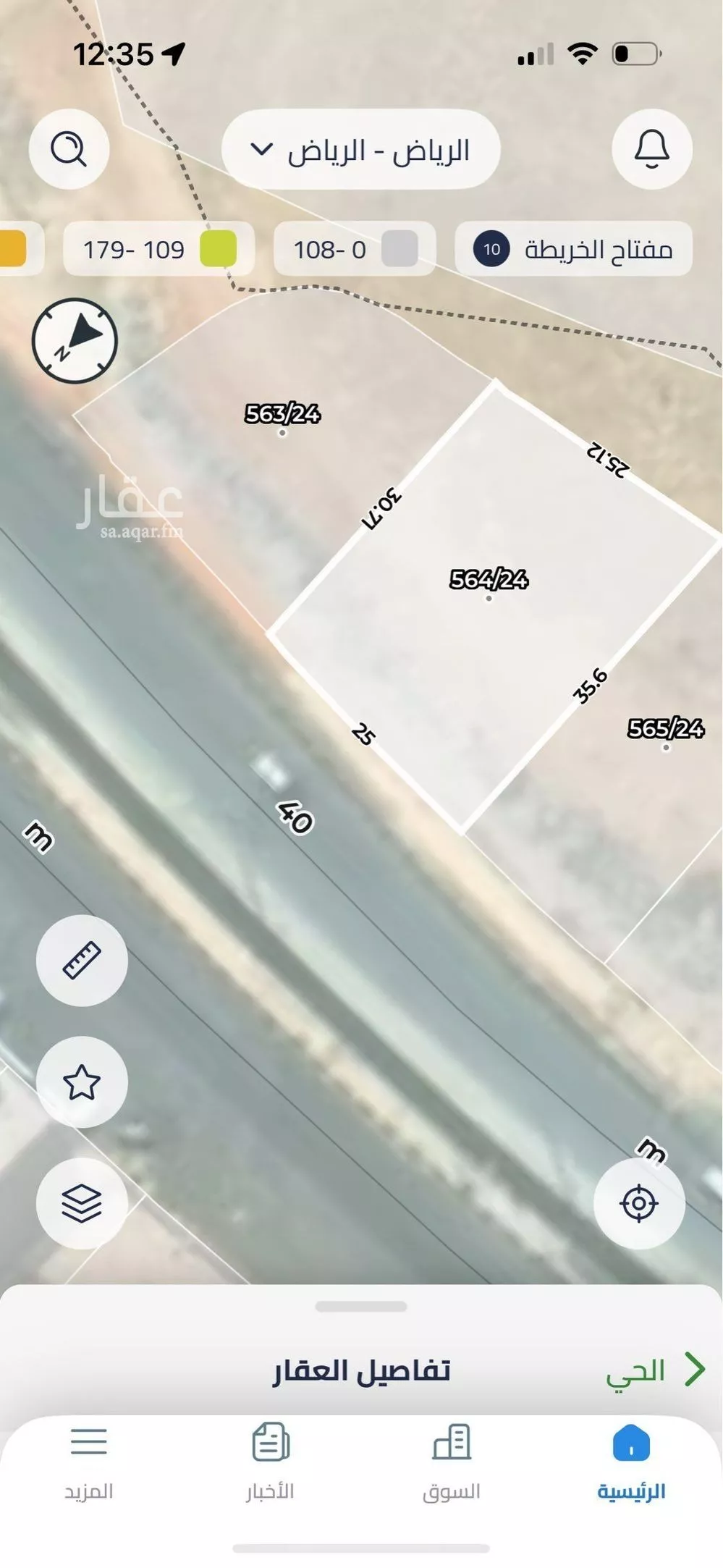Select the 0-108 price range chip
The height and width of the screenshot is (1568, 723).
point(354,250)
